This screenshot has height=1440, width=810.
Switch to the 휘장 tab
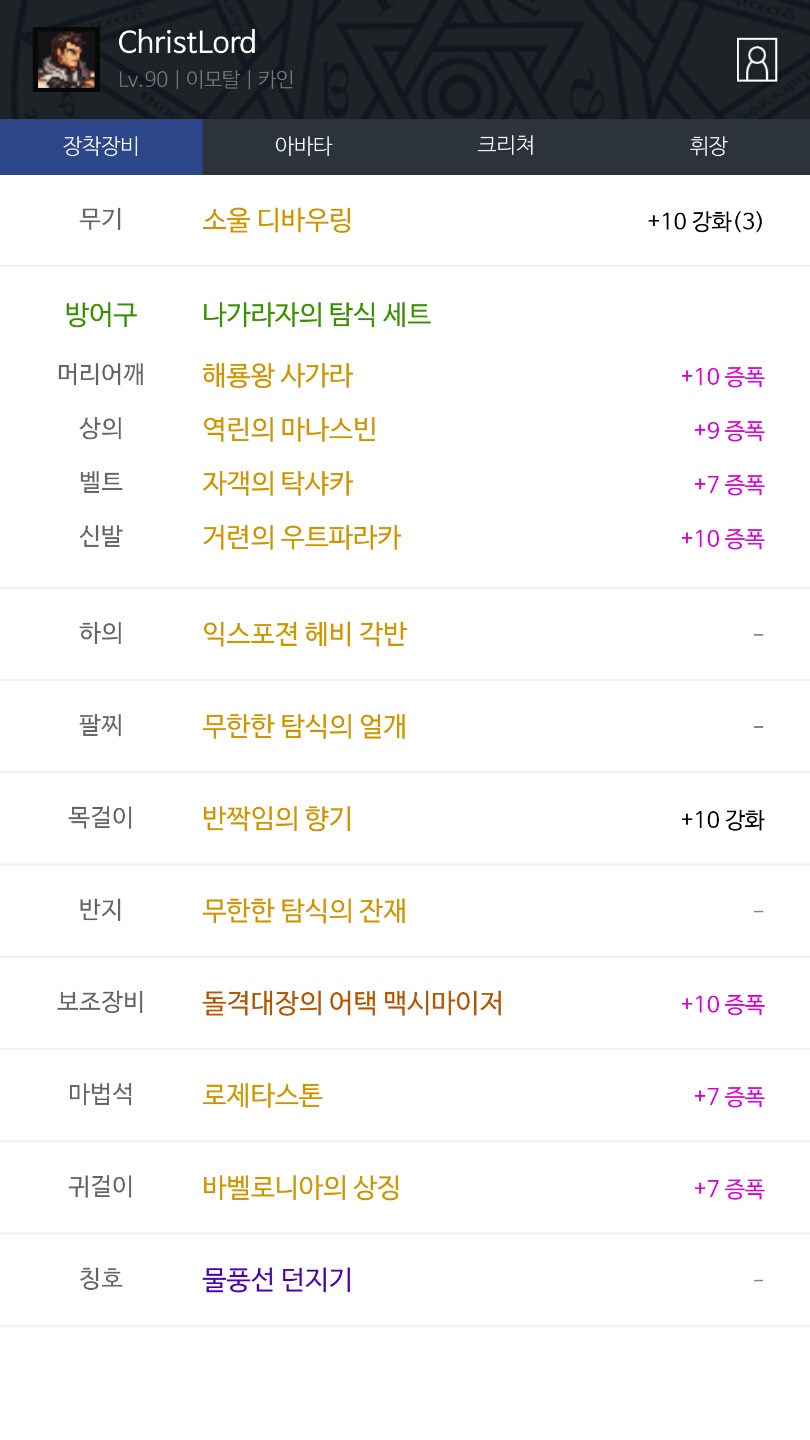pyautogui.click(x=709, y=147)
